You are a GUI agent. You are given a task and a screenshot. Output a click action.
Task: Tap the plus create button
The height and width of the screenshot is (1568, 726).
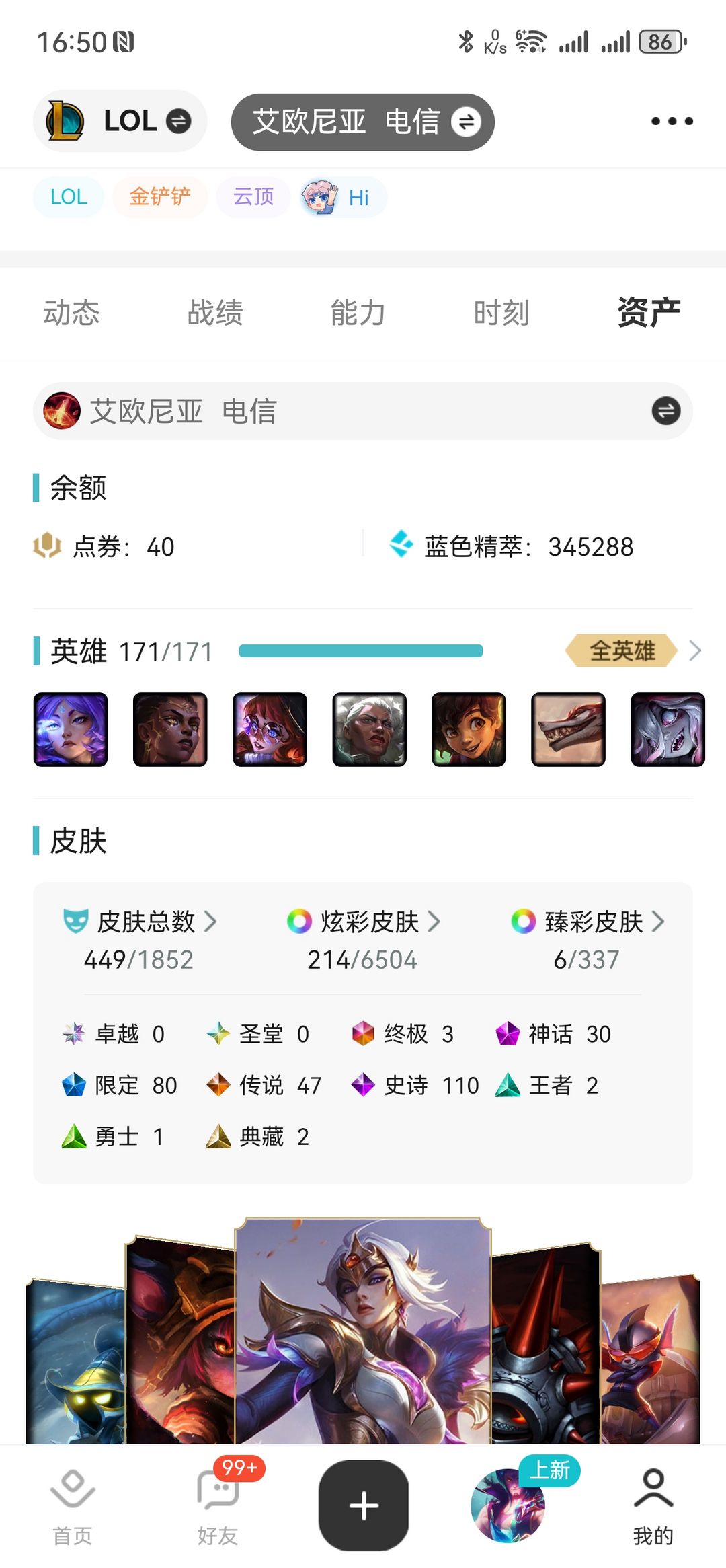click(x=363, y=1505)
